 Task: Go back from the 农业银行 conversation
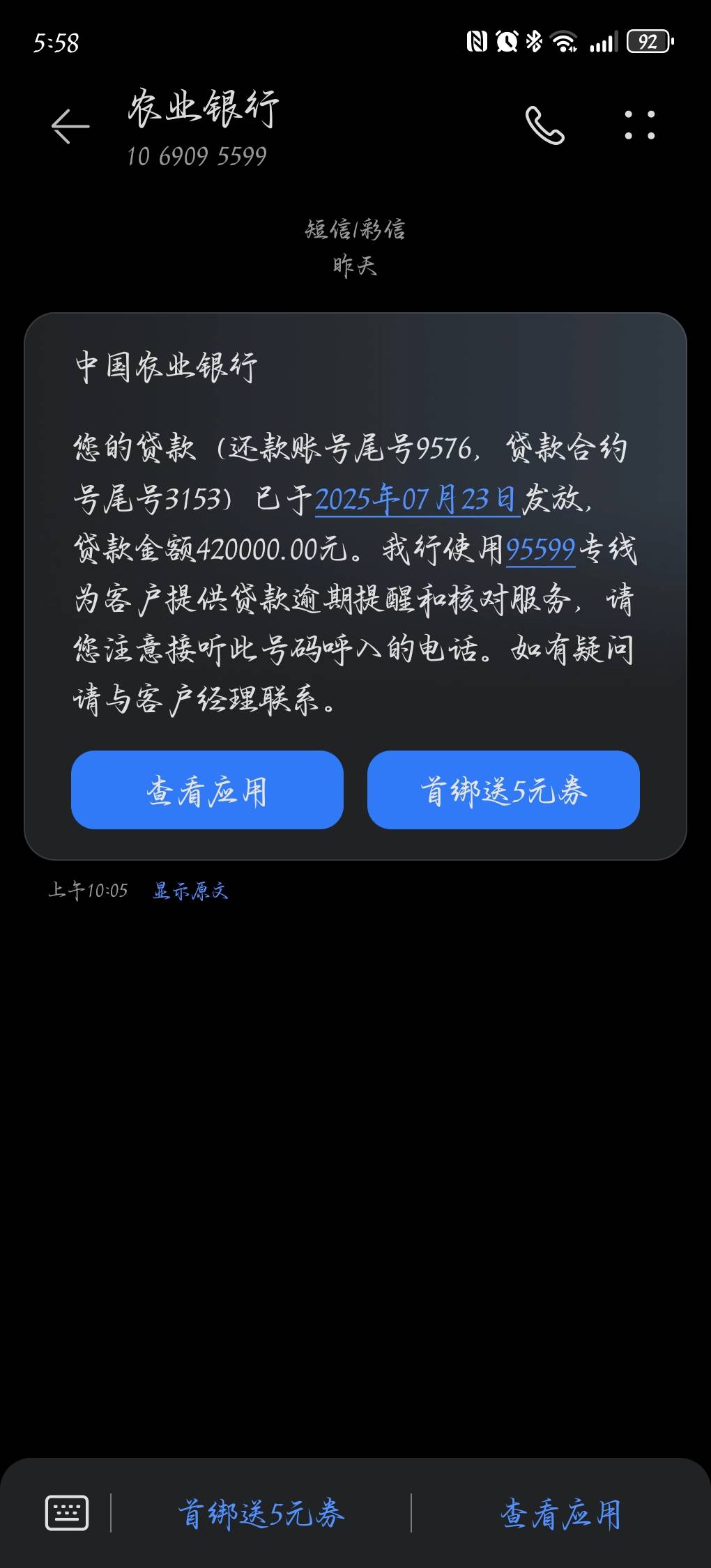(x=70, y=126)
